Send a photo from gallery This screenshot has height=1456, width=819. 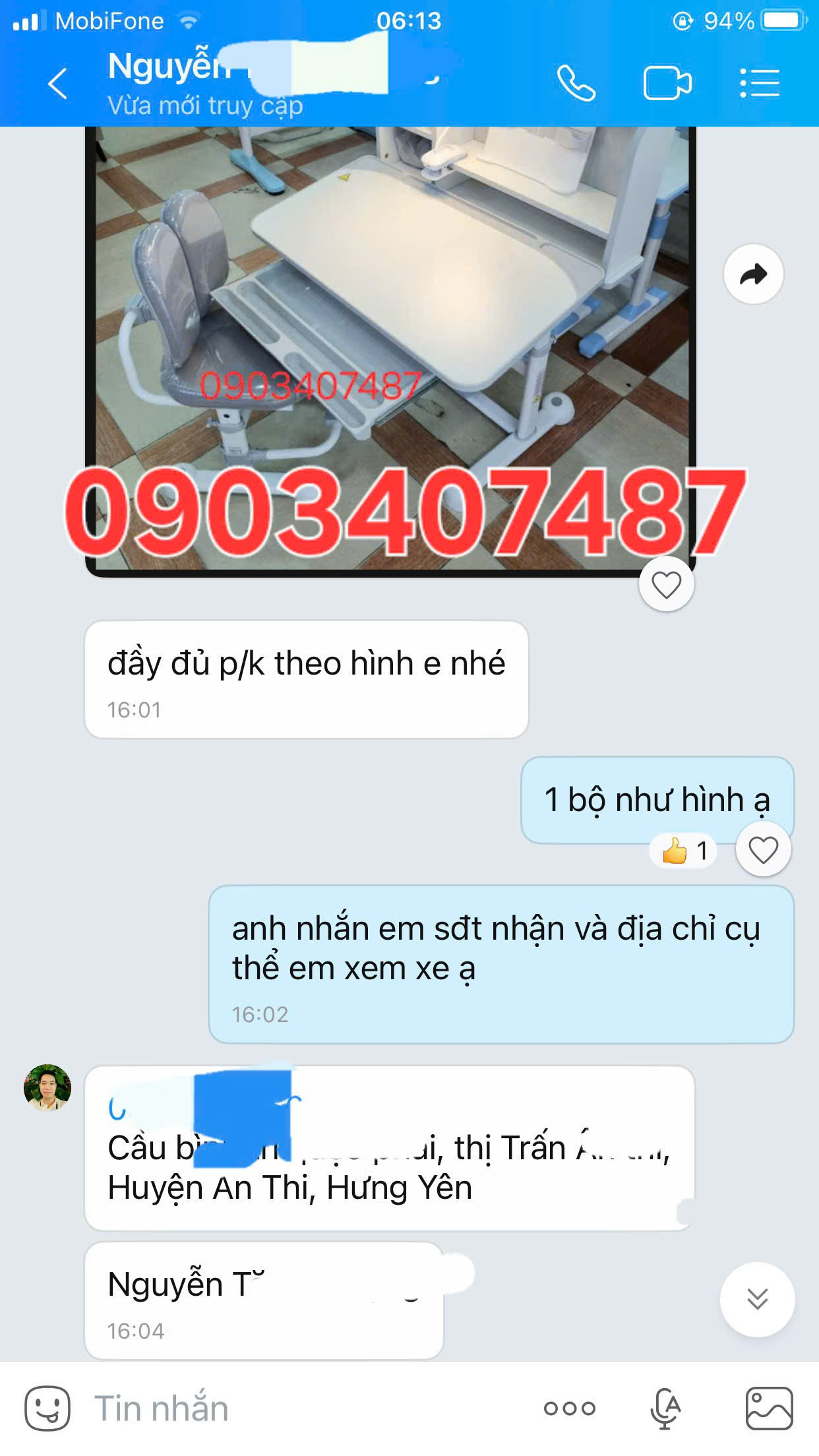pyautogui.click(x=769, y=1409)
